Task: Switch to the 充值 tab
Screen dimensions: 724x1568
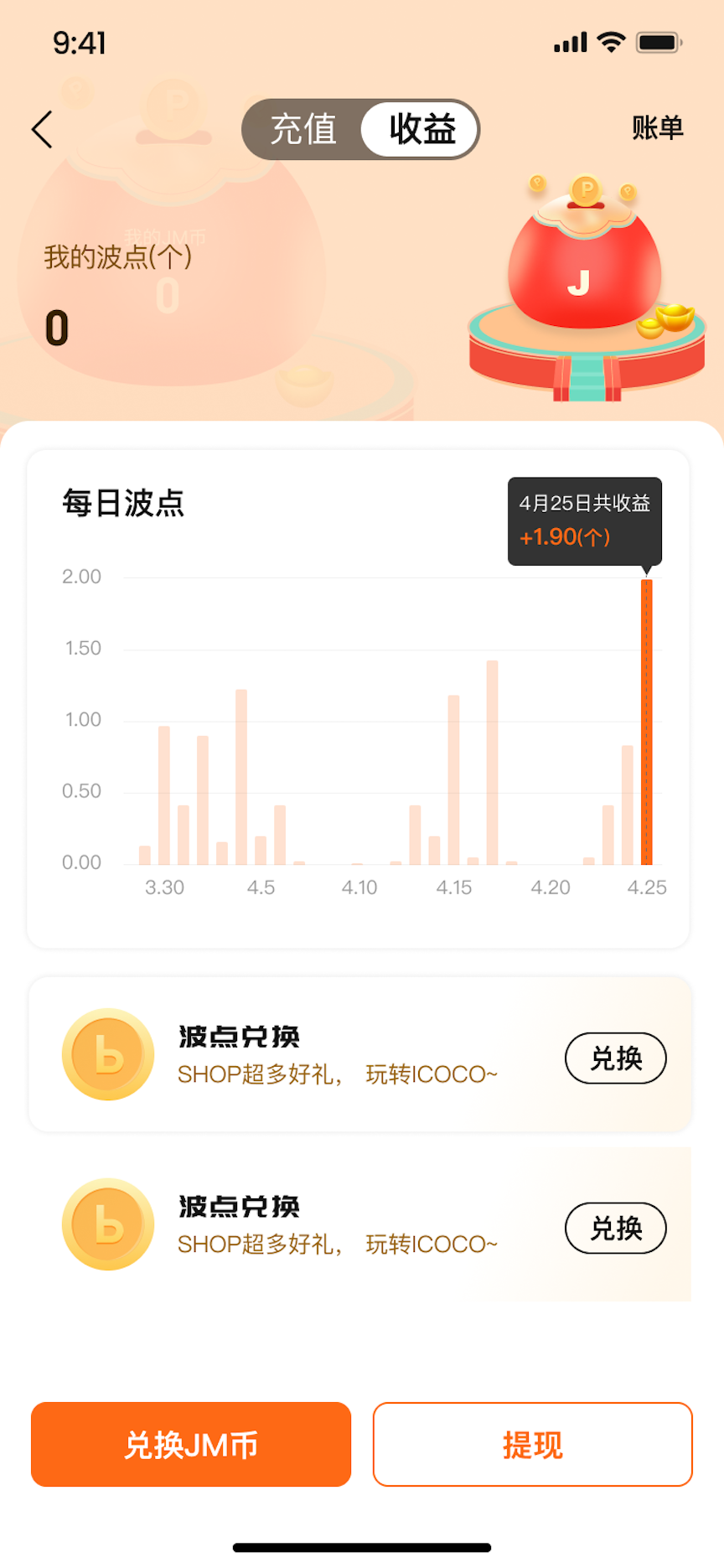Action: [x=303, y=129]
